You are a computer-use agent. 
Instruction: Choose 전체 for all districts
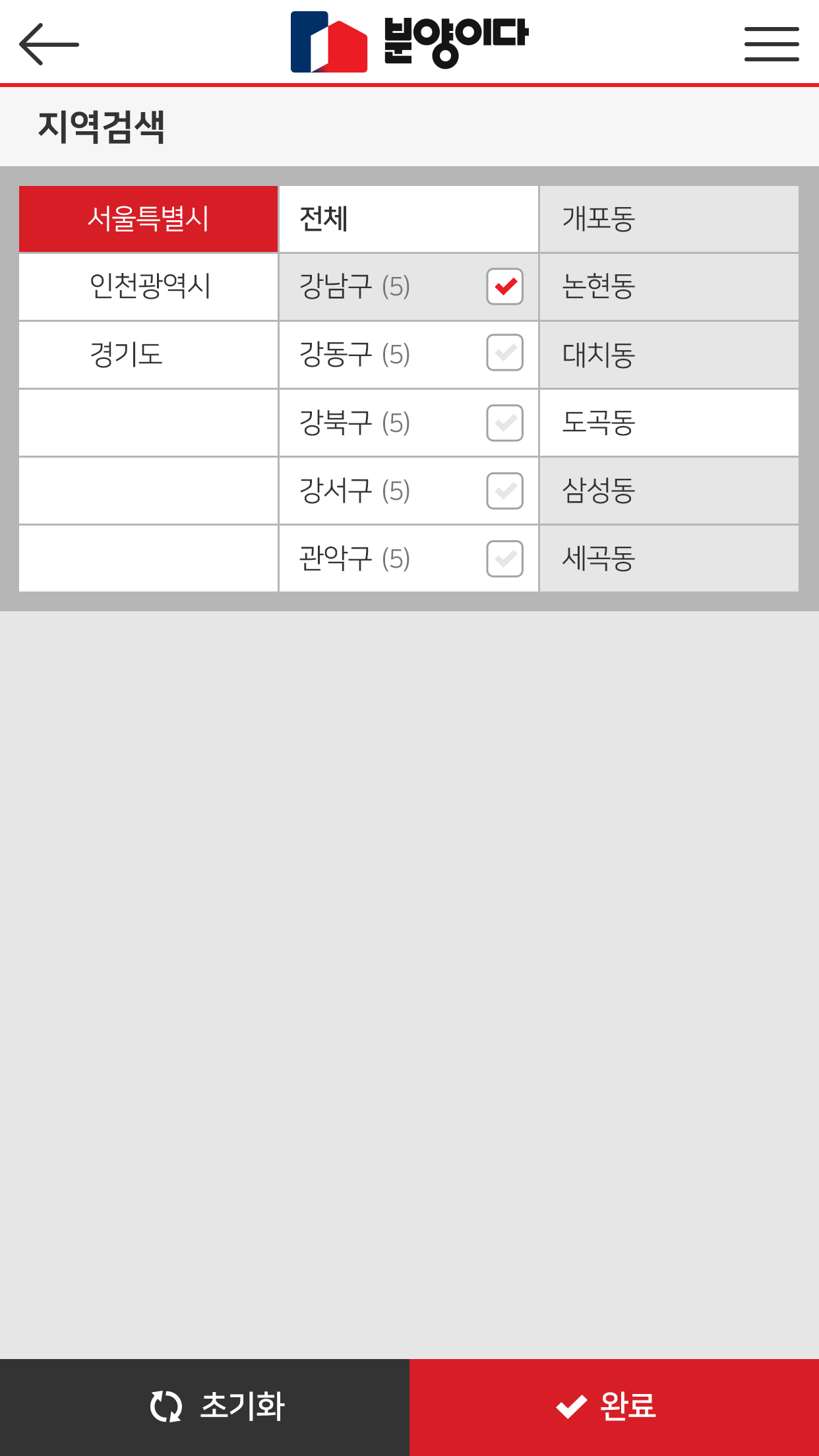pyautogui.click(x=409, y=219)
